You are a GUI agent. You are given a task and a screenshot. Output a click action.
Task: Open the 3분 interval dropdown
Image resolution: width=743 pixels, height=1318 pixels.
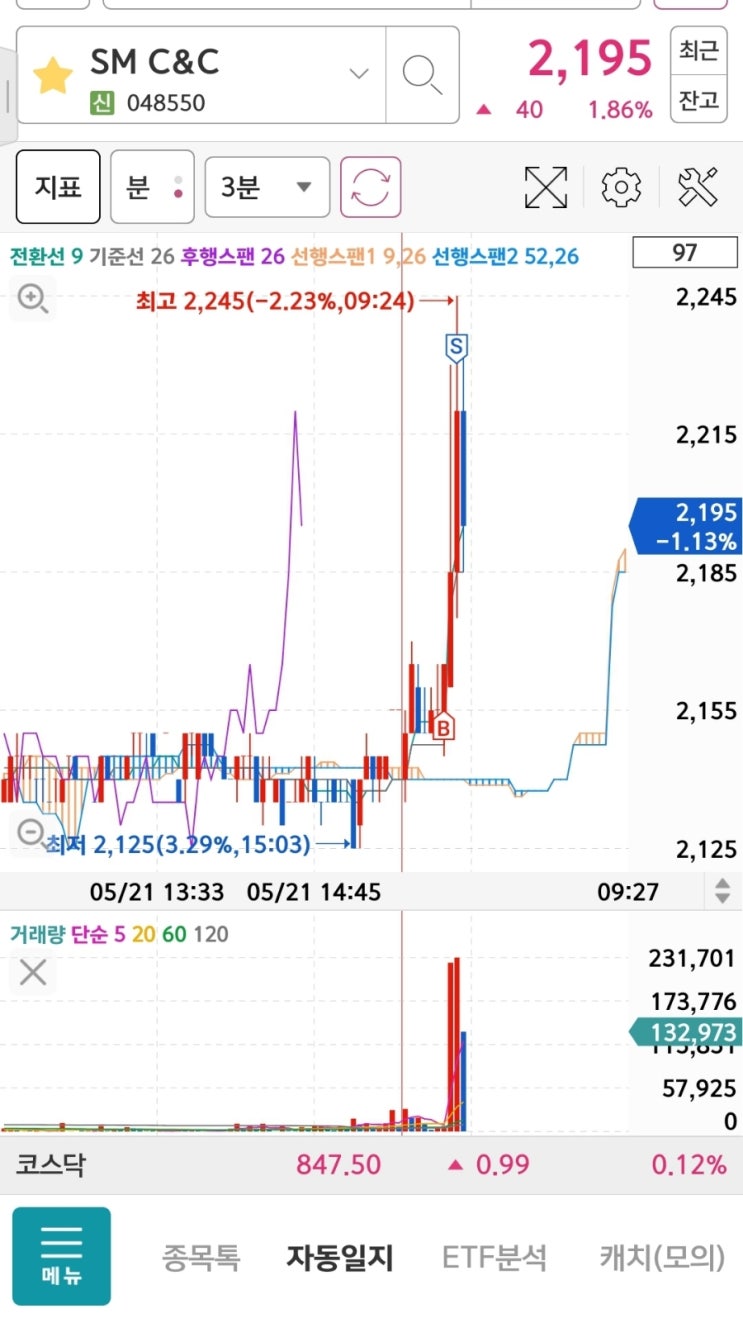(266, 187)
